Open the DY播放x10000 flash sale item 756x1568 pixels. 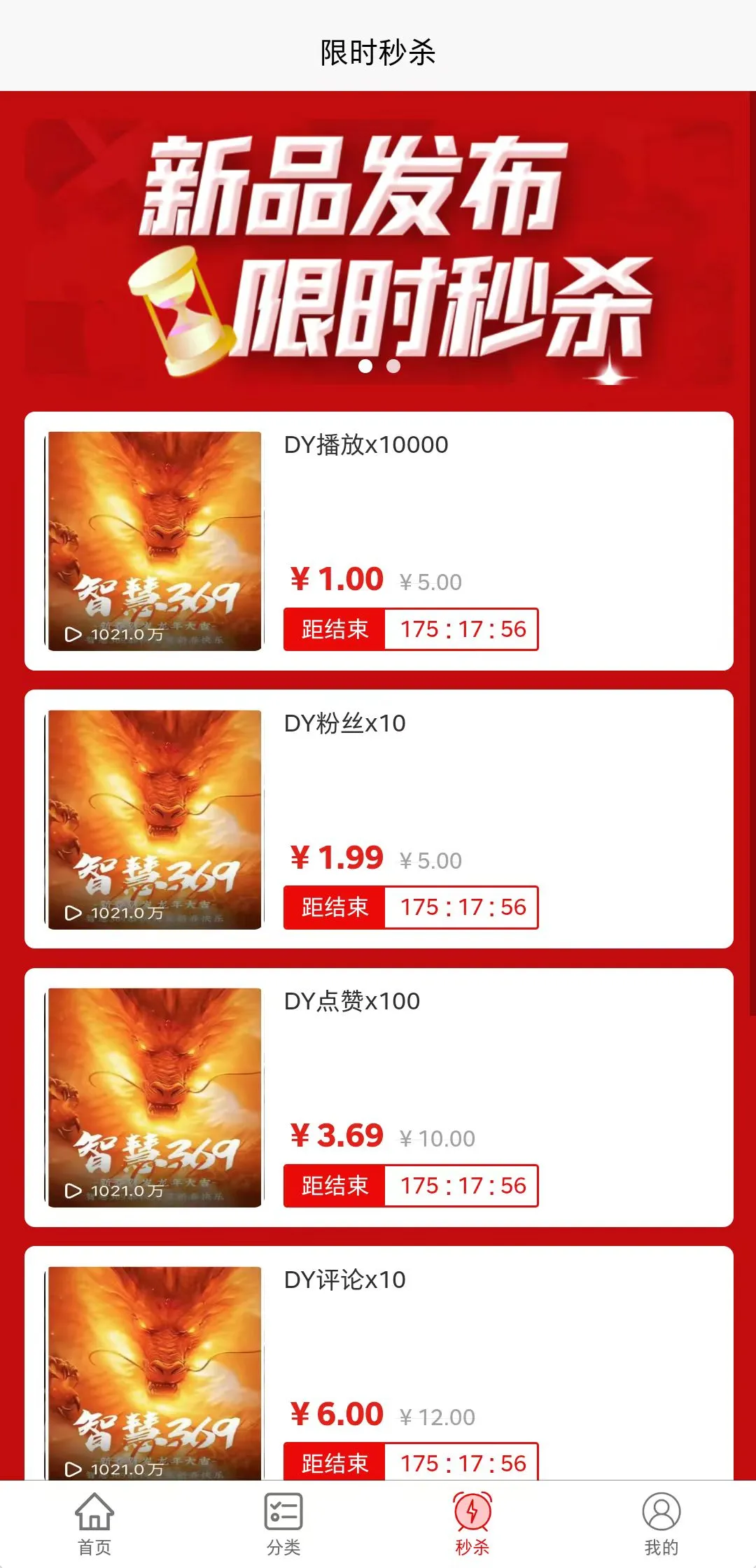tap(378, 540)
